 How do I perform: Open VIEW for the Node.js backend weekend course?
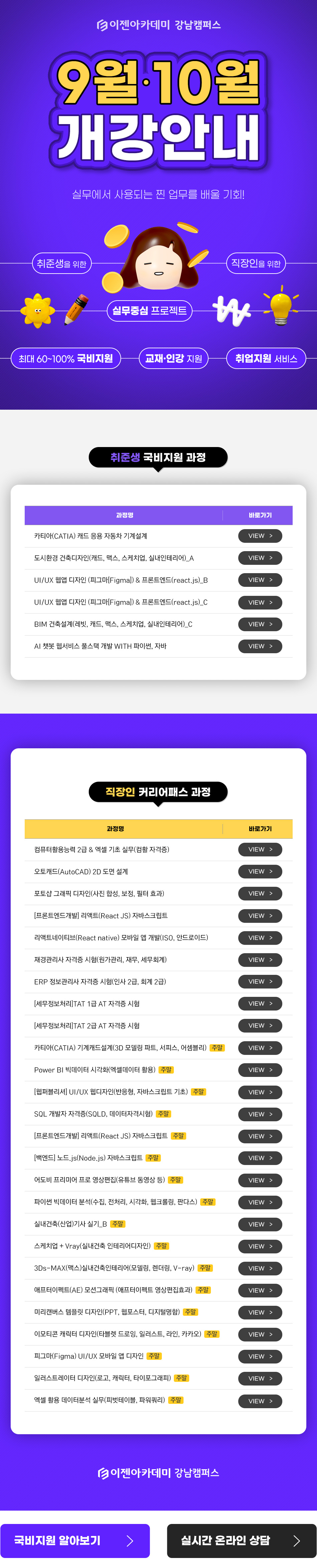coord(260,1158)
